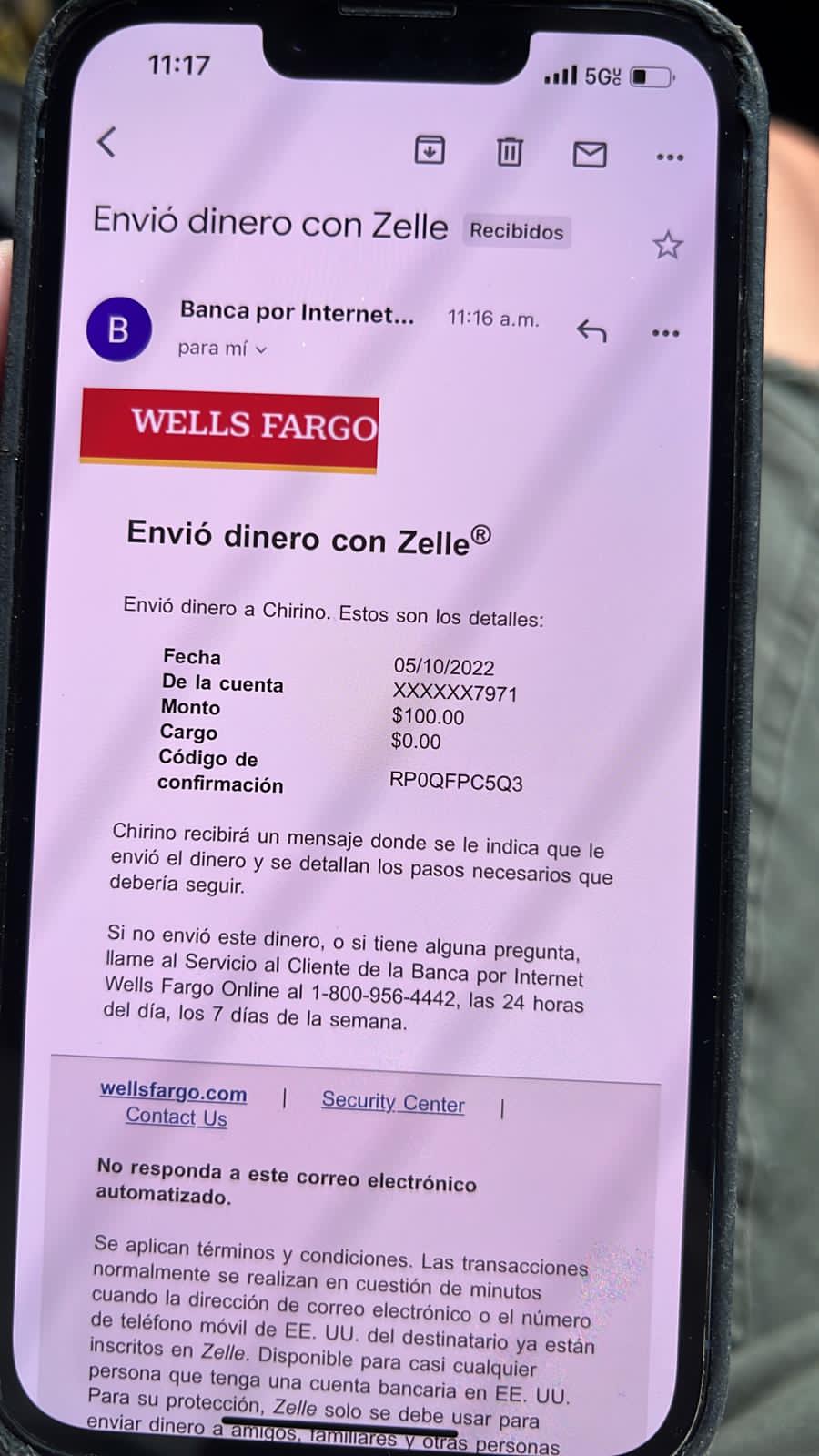Open the Contact Us link

coord(177,1117)
